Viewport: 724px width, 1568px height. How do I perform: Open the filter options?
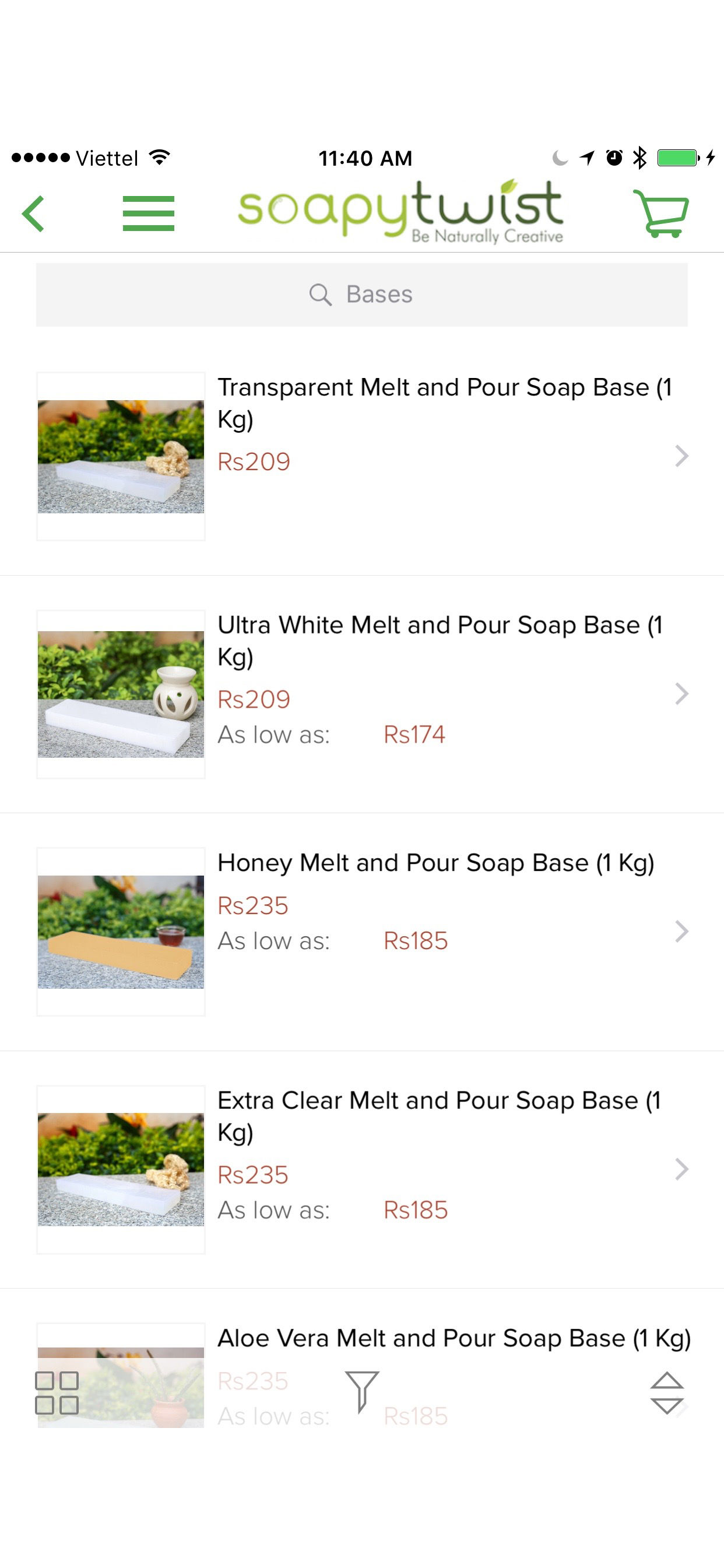pyautogui.click(x=362, y=1392)
